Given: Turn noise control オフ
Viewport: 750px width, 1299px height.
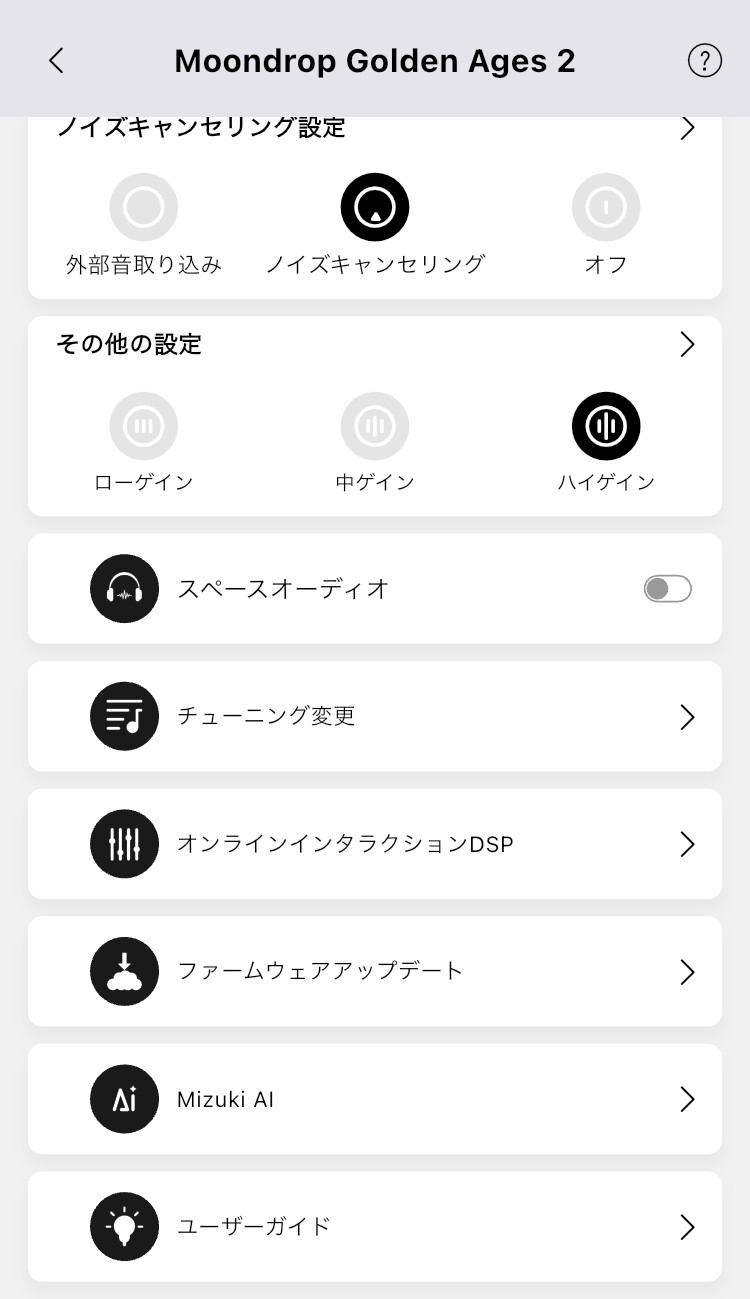Looking at the screenshot, I should 605,208.
